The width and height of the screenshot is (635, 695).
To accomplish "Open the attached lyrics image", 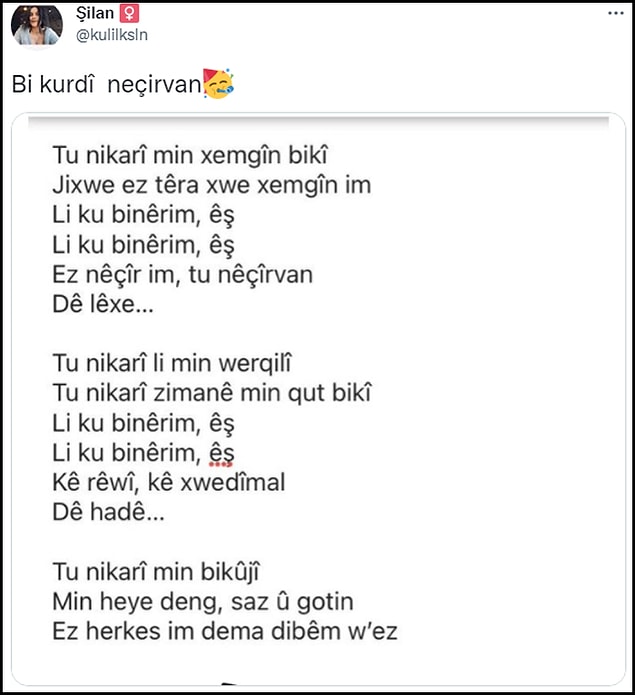I will pos(317,400).
